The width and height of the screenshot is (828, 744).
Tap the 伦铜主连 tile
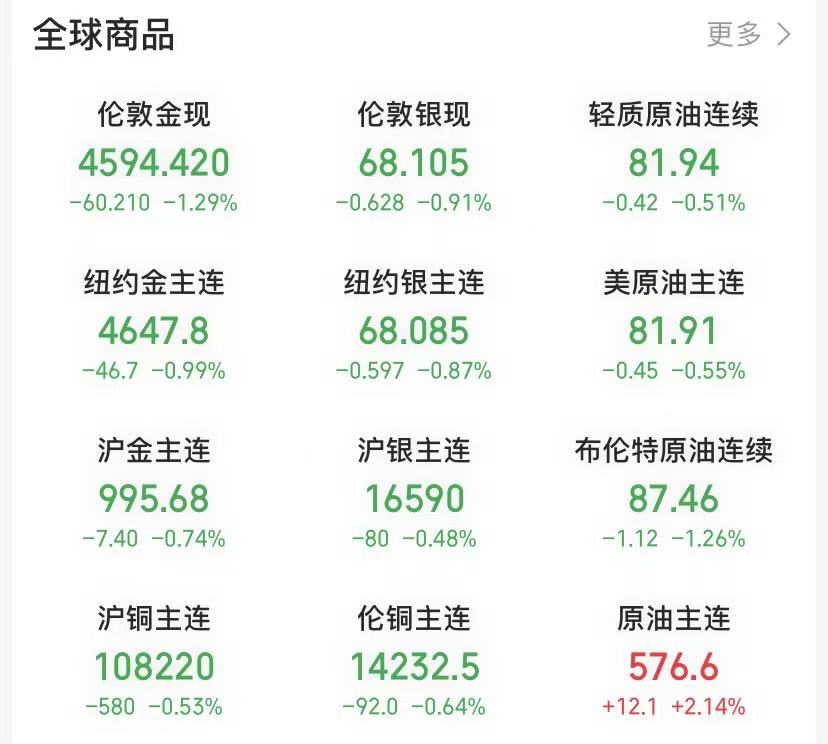pos(414,661)
